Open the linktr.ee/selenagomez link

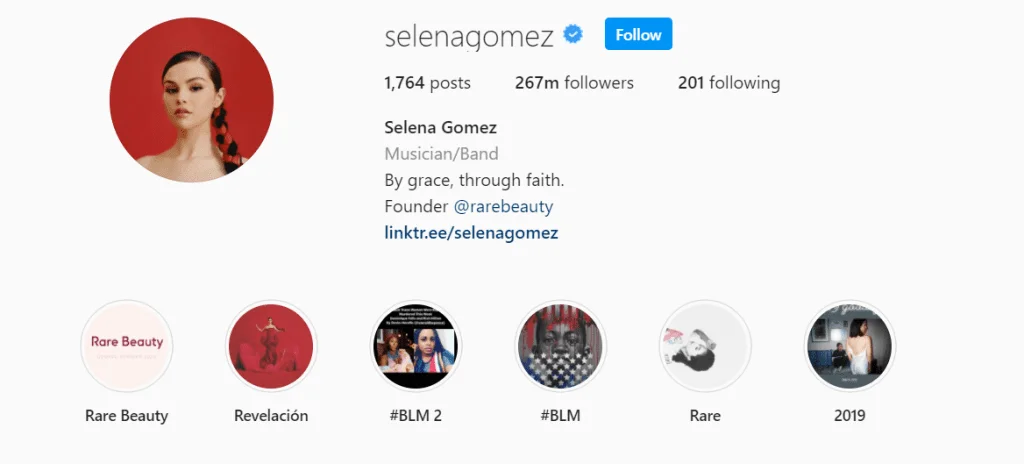pyautogui.click(x=471, y=233)
